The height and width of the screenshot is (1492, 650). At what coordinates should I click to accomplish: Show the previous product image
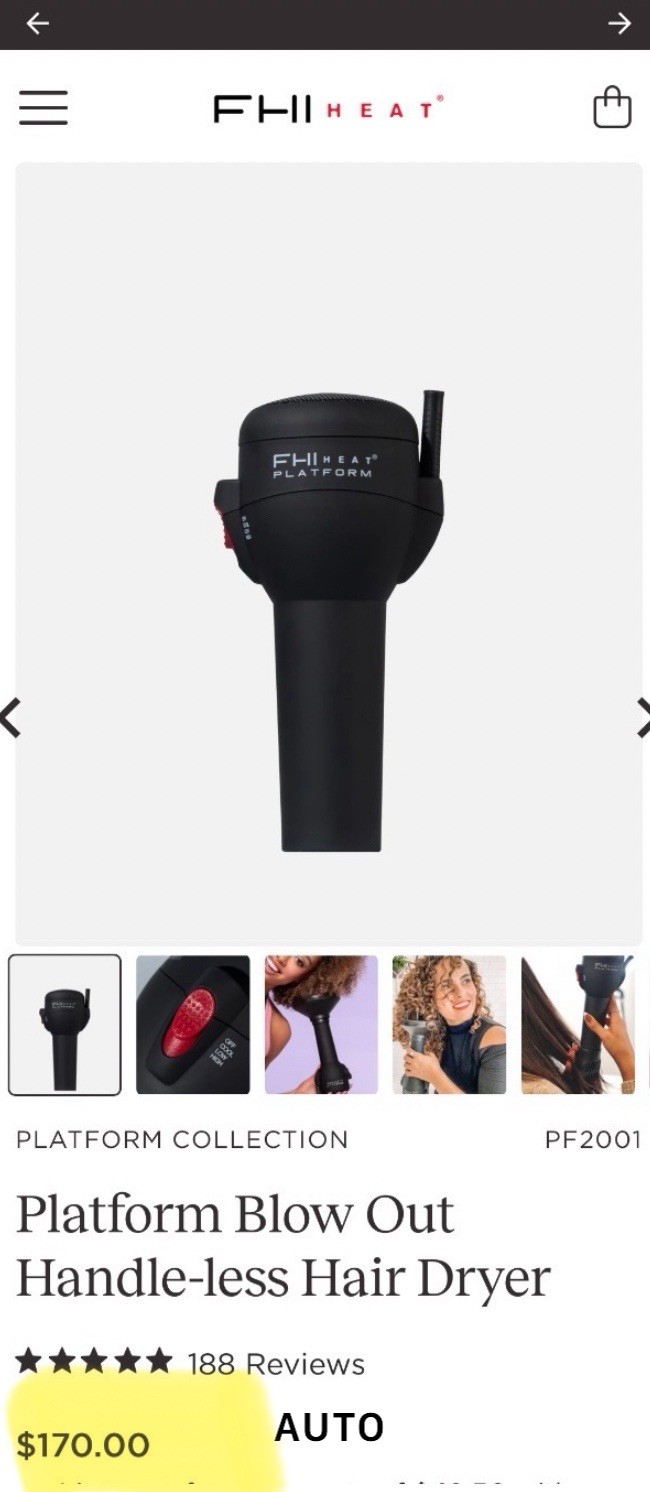coord(10,718)
